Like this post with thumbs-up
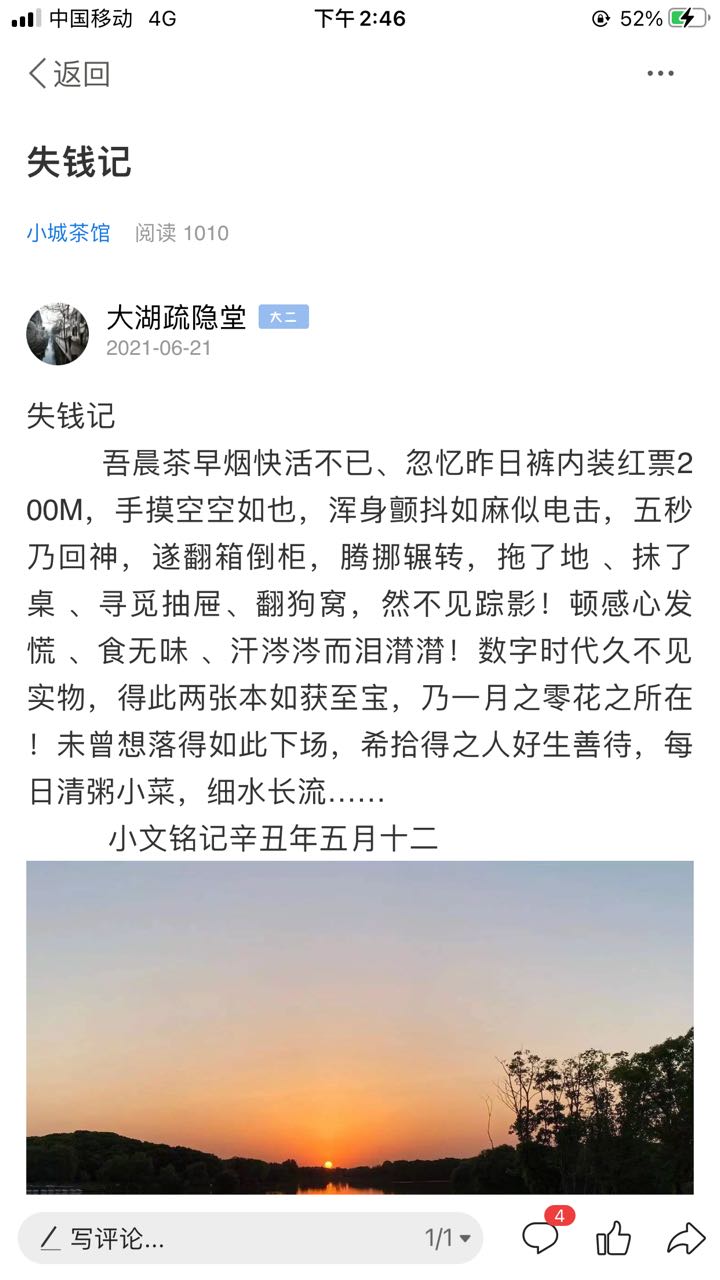Viewport: 720px width, 1280px height. click(613, 1238)
